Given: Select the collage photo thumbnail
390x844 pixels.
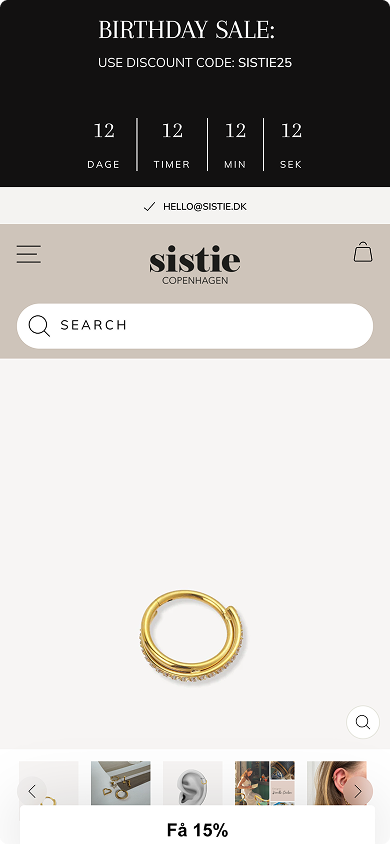Looking at the screenshot, I should point(265,783).
